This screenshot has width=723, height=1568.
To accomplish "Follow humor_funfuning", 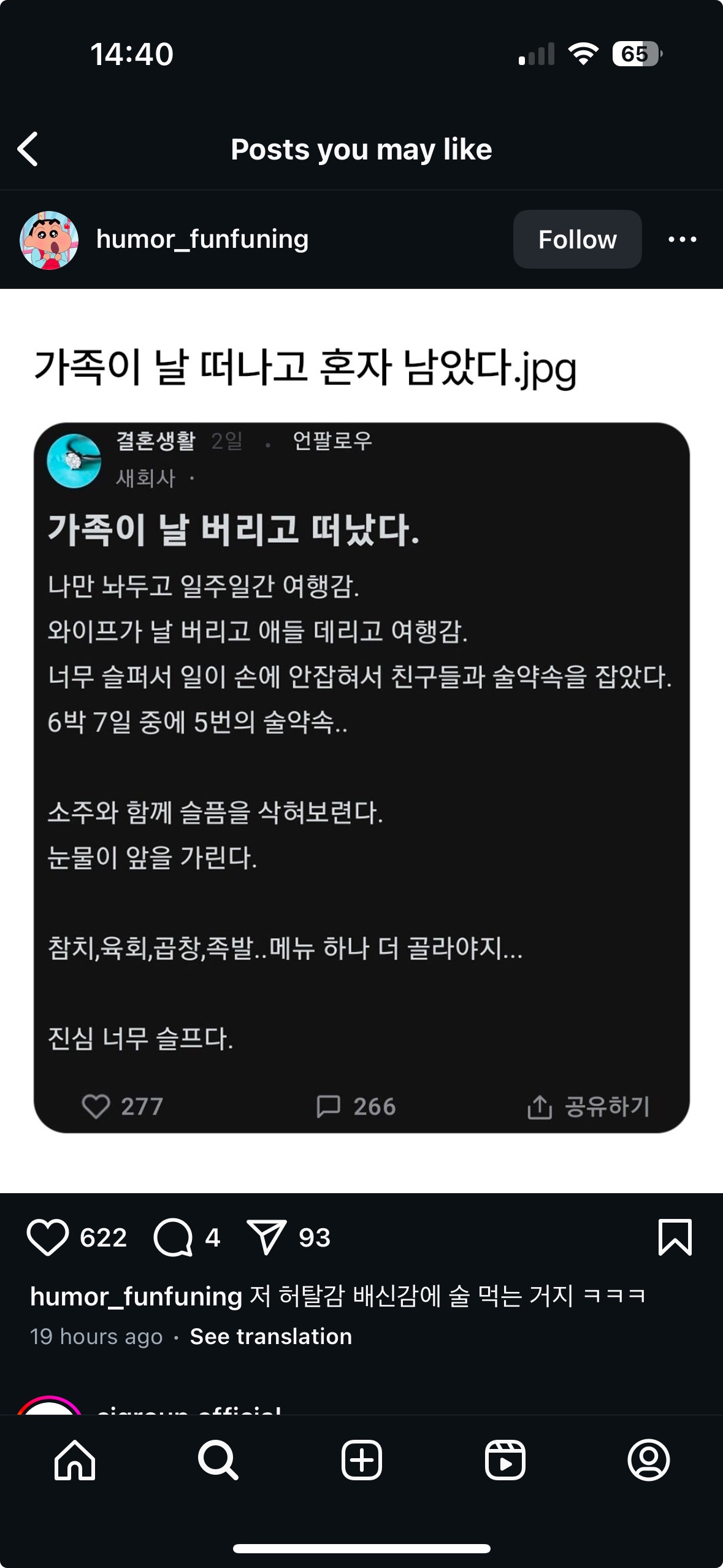I will click(x=576, y=239).
